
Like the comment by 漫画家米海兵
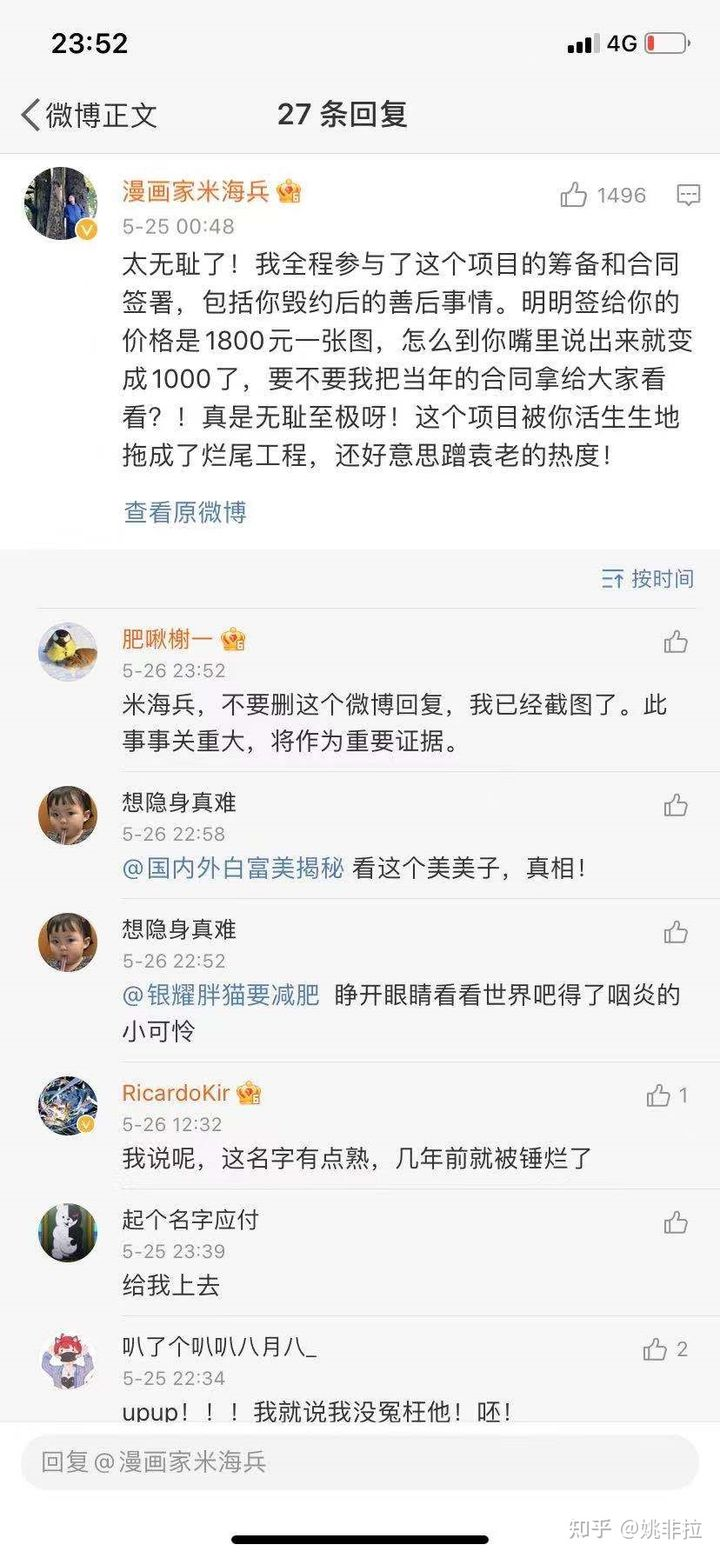574,195
